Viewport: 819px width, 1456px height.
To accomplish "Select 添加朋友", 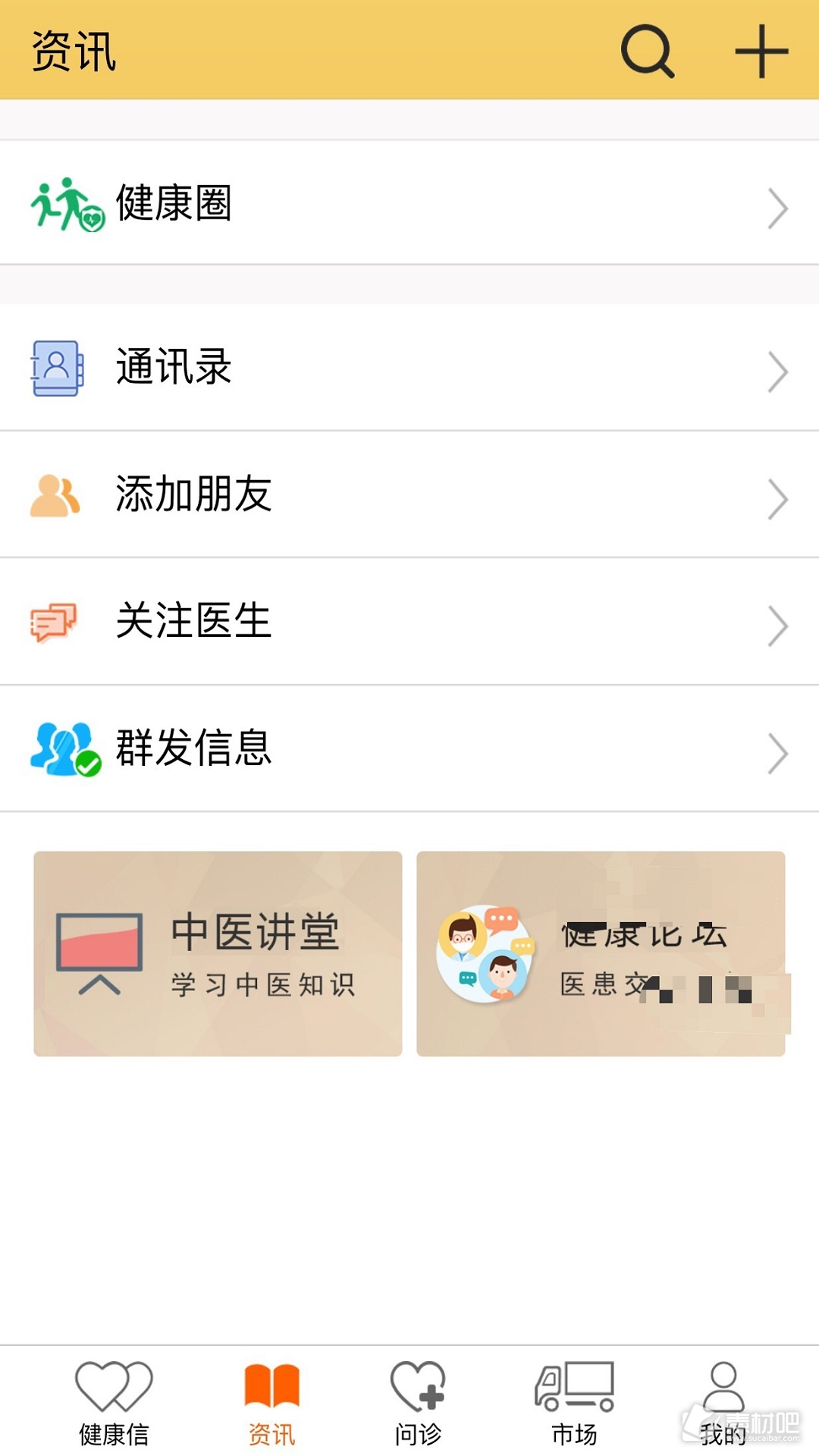I will [x=409, y=494].
